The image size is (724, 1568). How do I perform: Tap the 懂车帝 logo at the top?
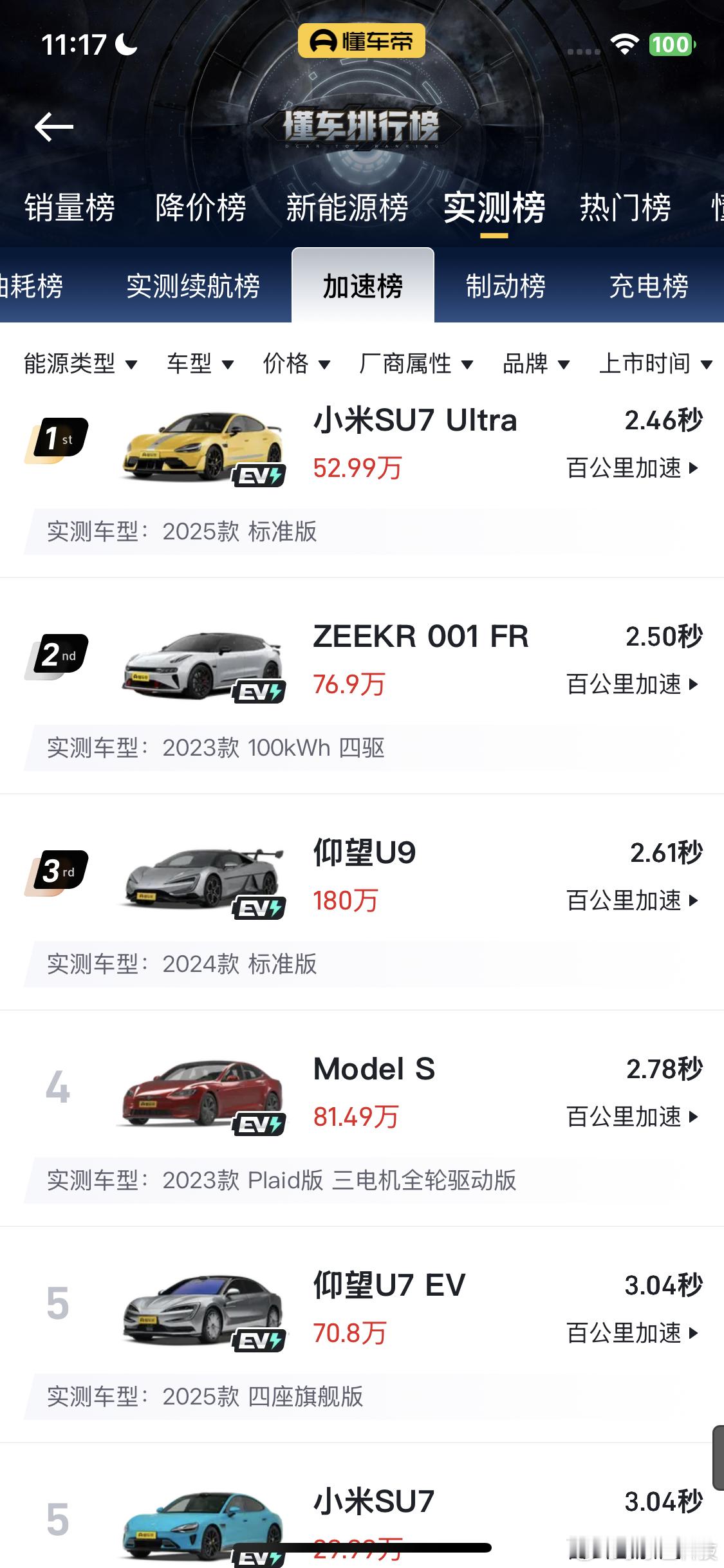362,40
